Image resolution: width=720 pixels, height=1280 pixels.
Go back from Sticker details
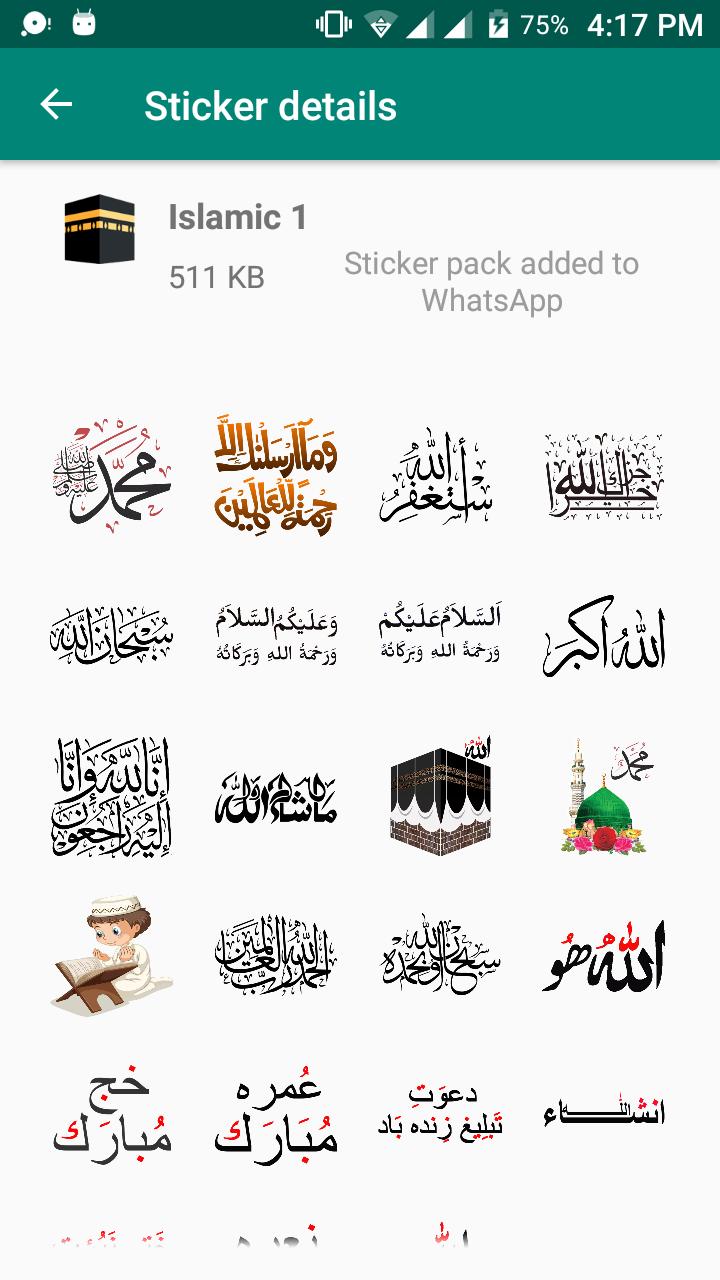(57, 105)
